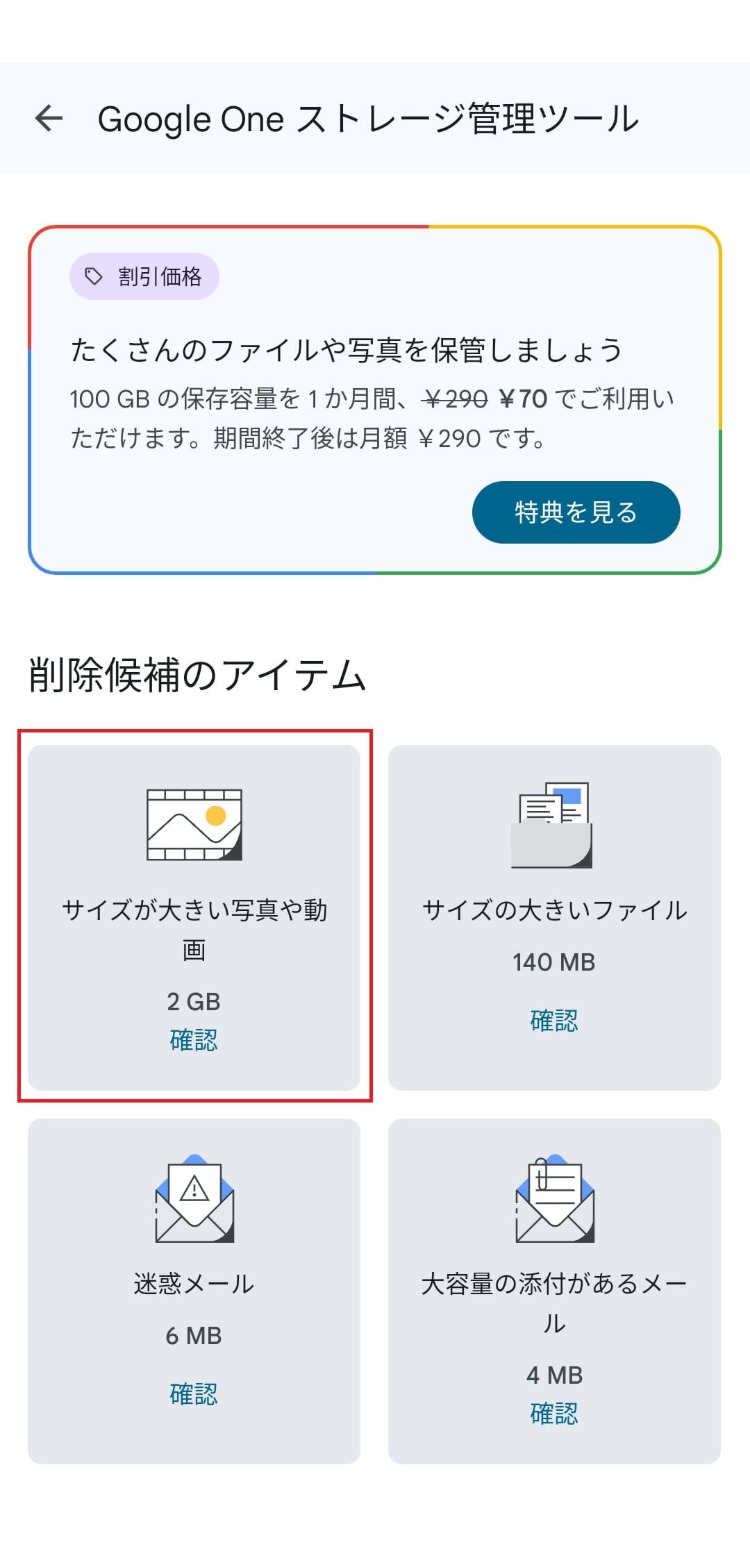Open サイズの大きいファイル card
Image resolution: width=750 pixels, height=1558 pixels.
click(x=554, y=917)
